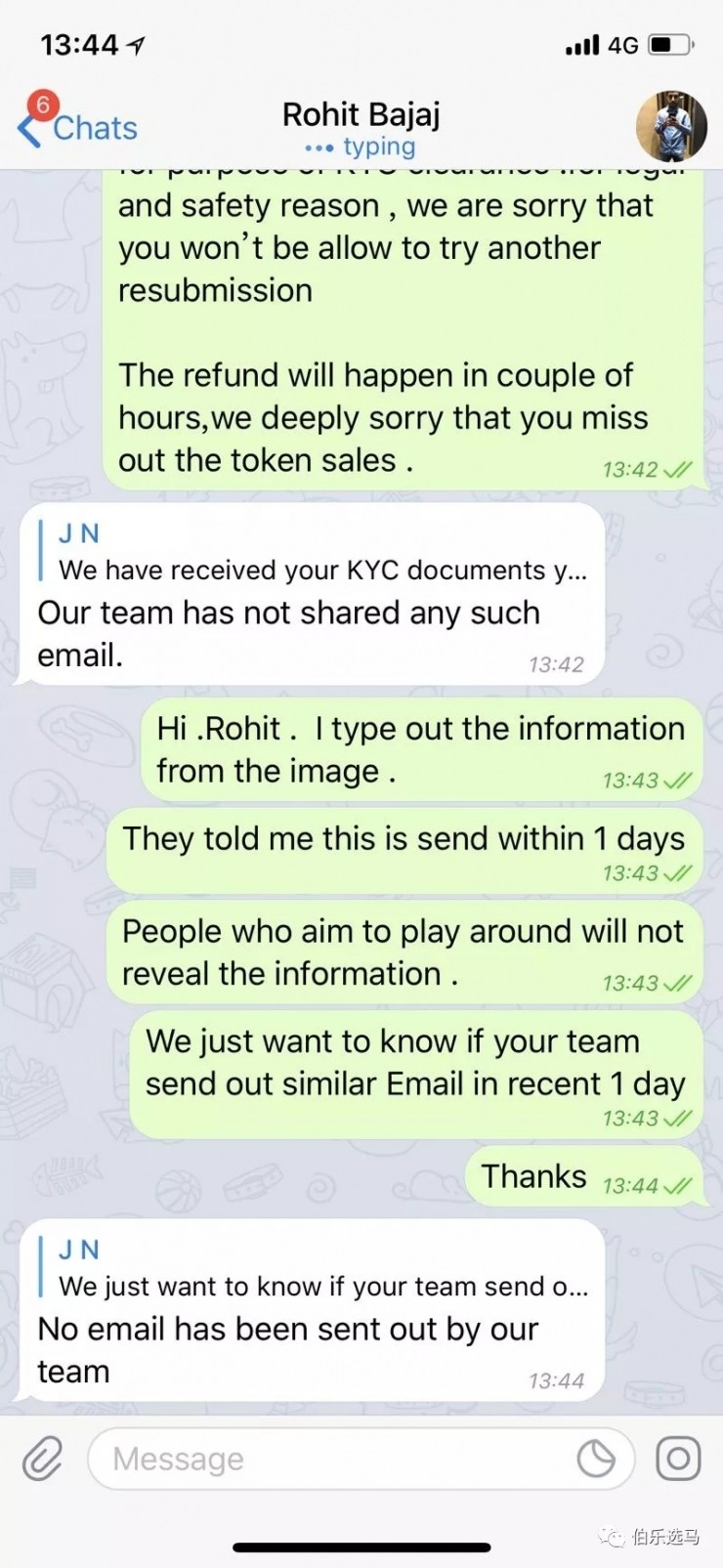Image resolution: width=723 pixels, height=1568 pixels.
Task: Open the camera button
Action: click(678, 1459)
